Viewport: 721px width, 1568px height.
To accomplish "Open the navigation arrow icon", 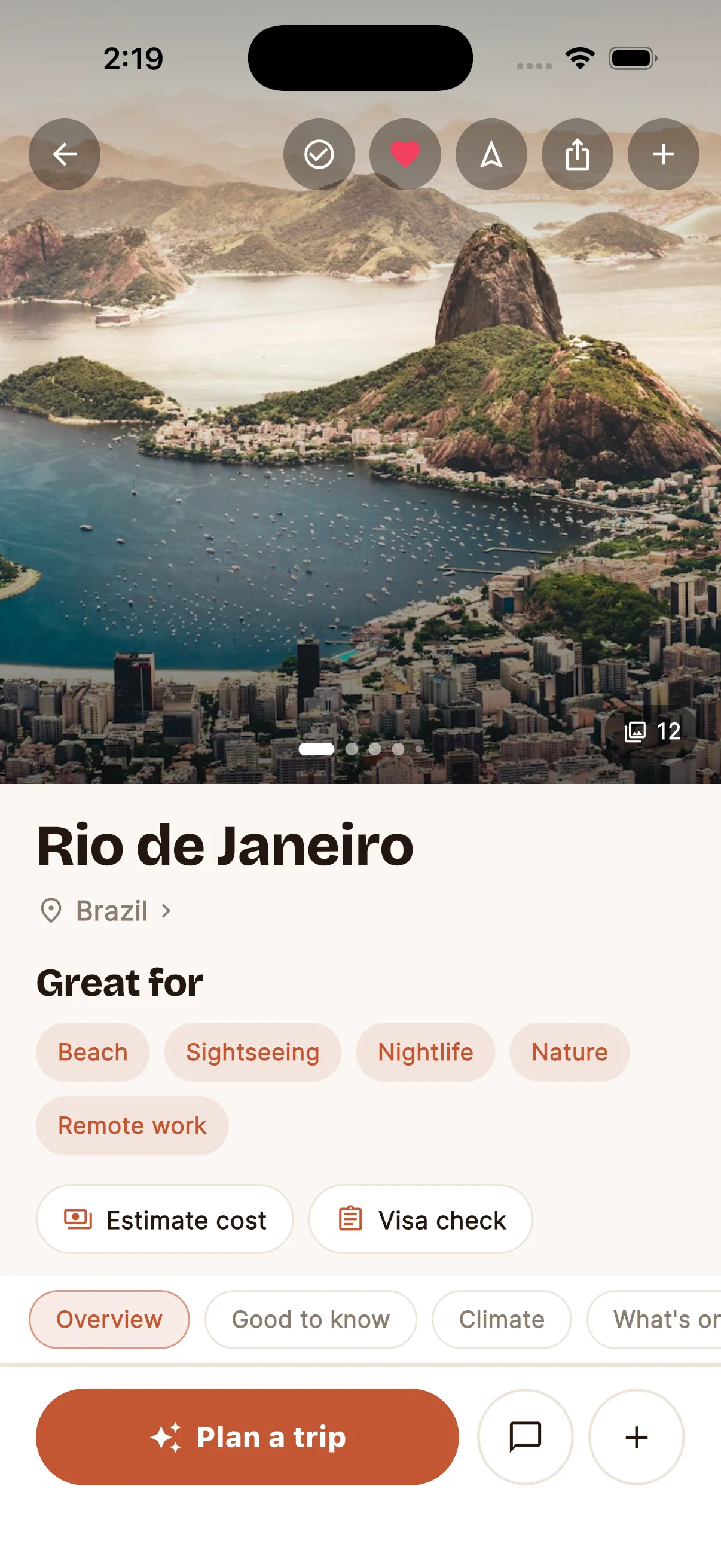I will [491, 154].
